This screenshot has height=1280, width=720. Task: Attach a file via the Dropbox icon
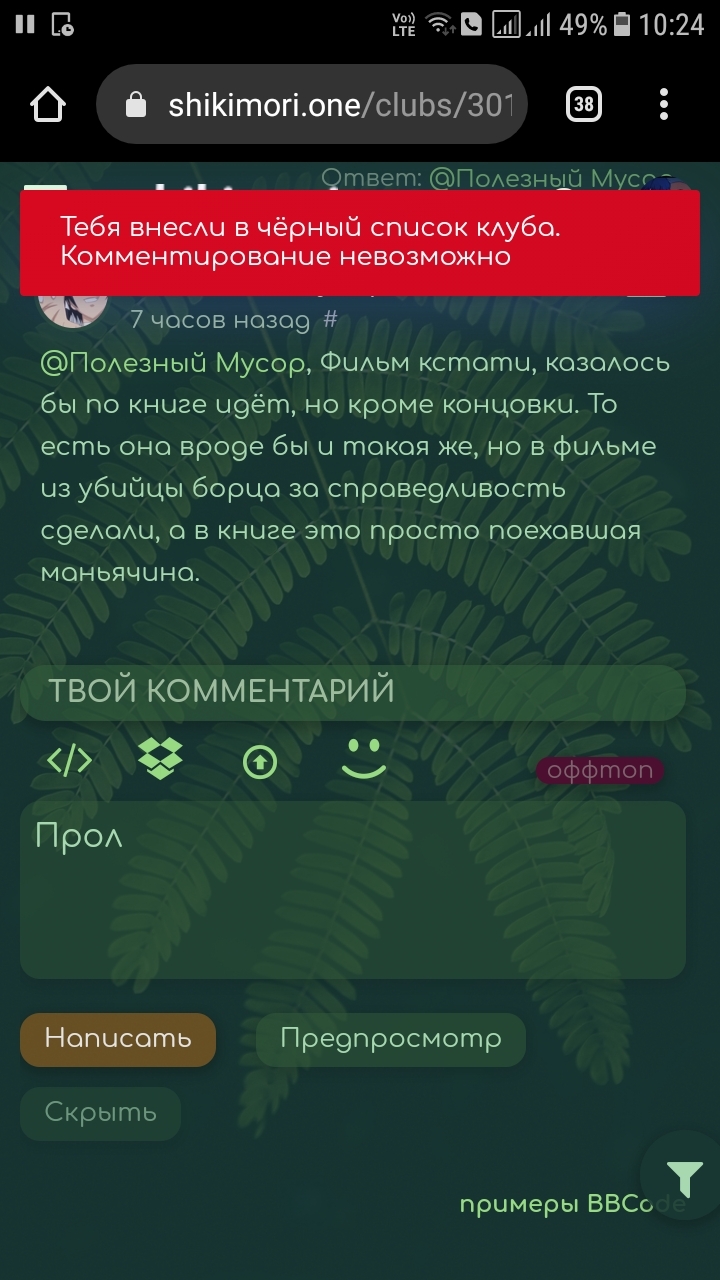coord(160,758)
